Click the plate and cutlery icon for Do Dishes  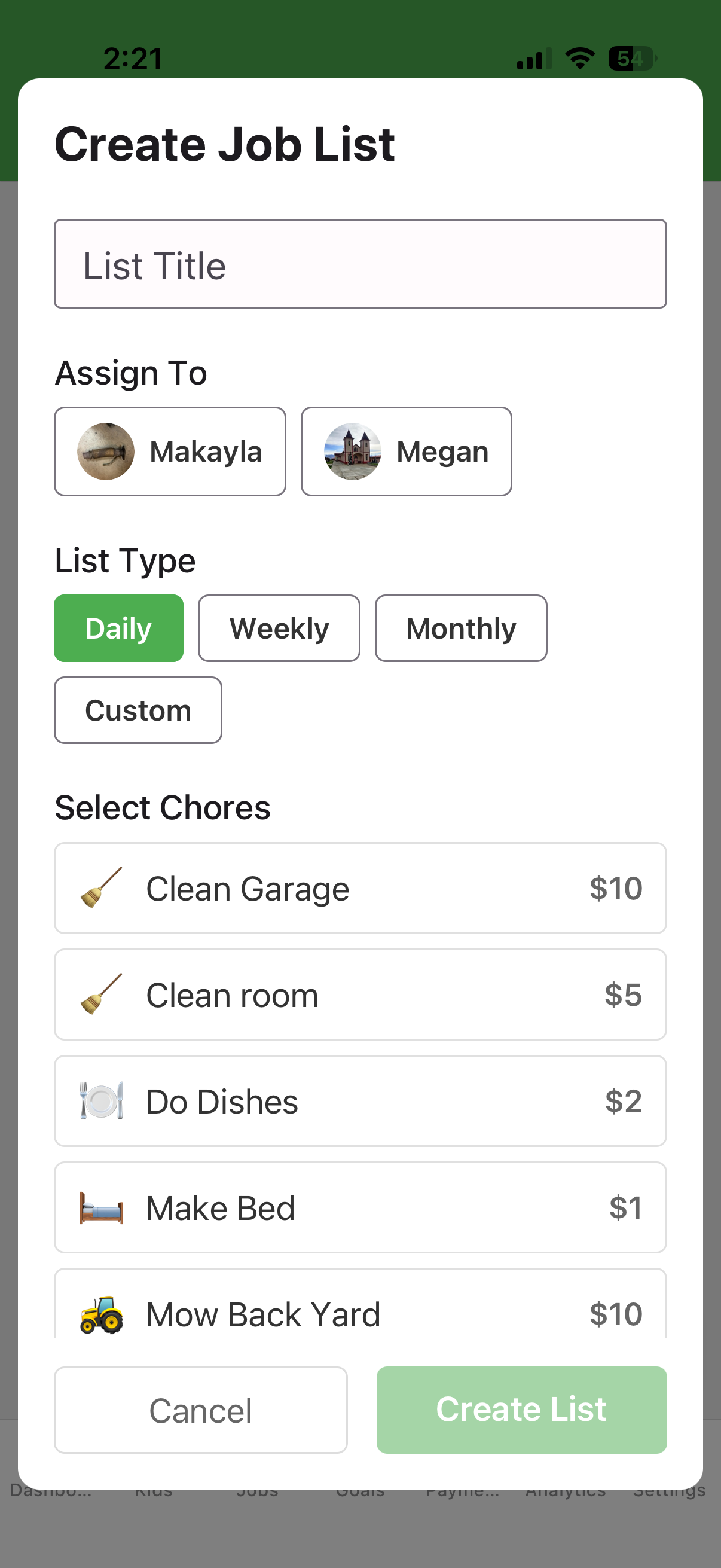tap(101, 1100)
